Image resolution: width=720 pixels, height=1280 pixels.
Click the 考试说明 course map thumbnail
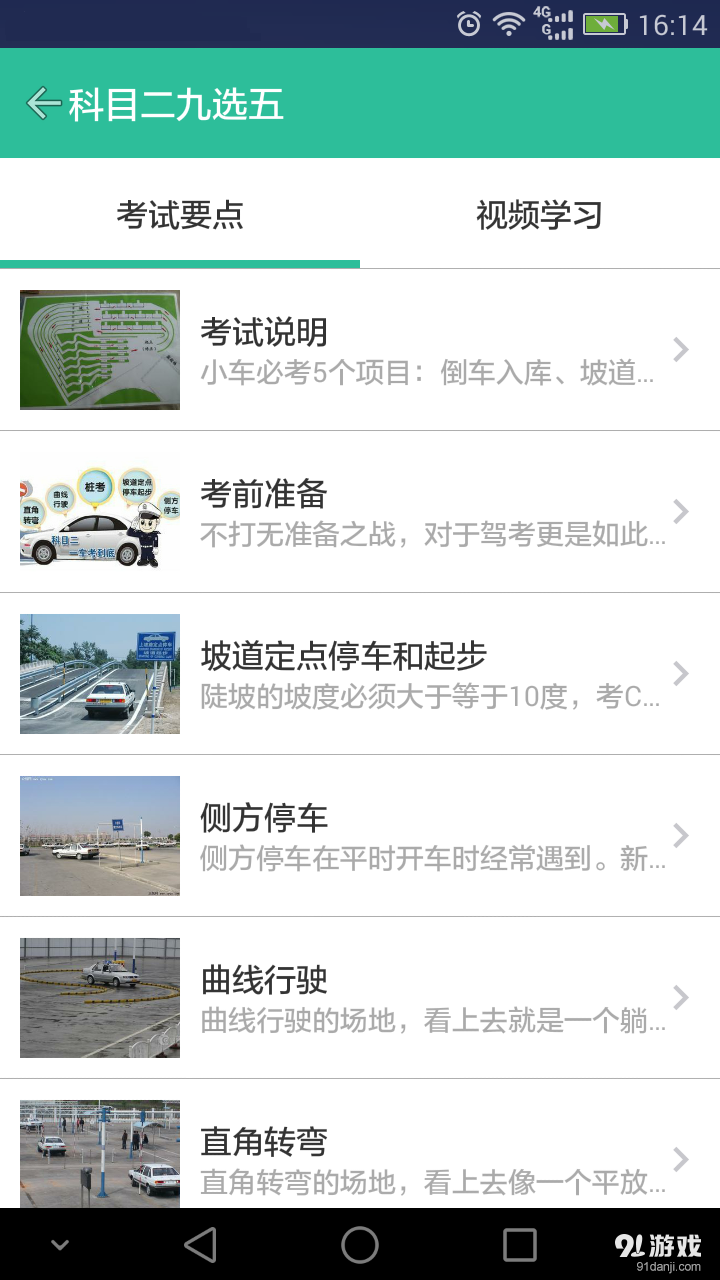99,350
